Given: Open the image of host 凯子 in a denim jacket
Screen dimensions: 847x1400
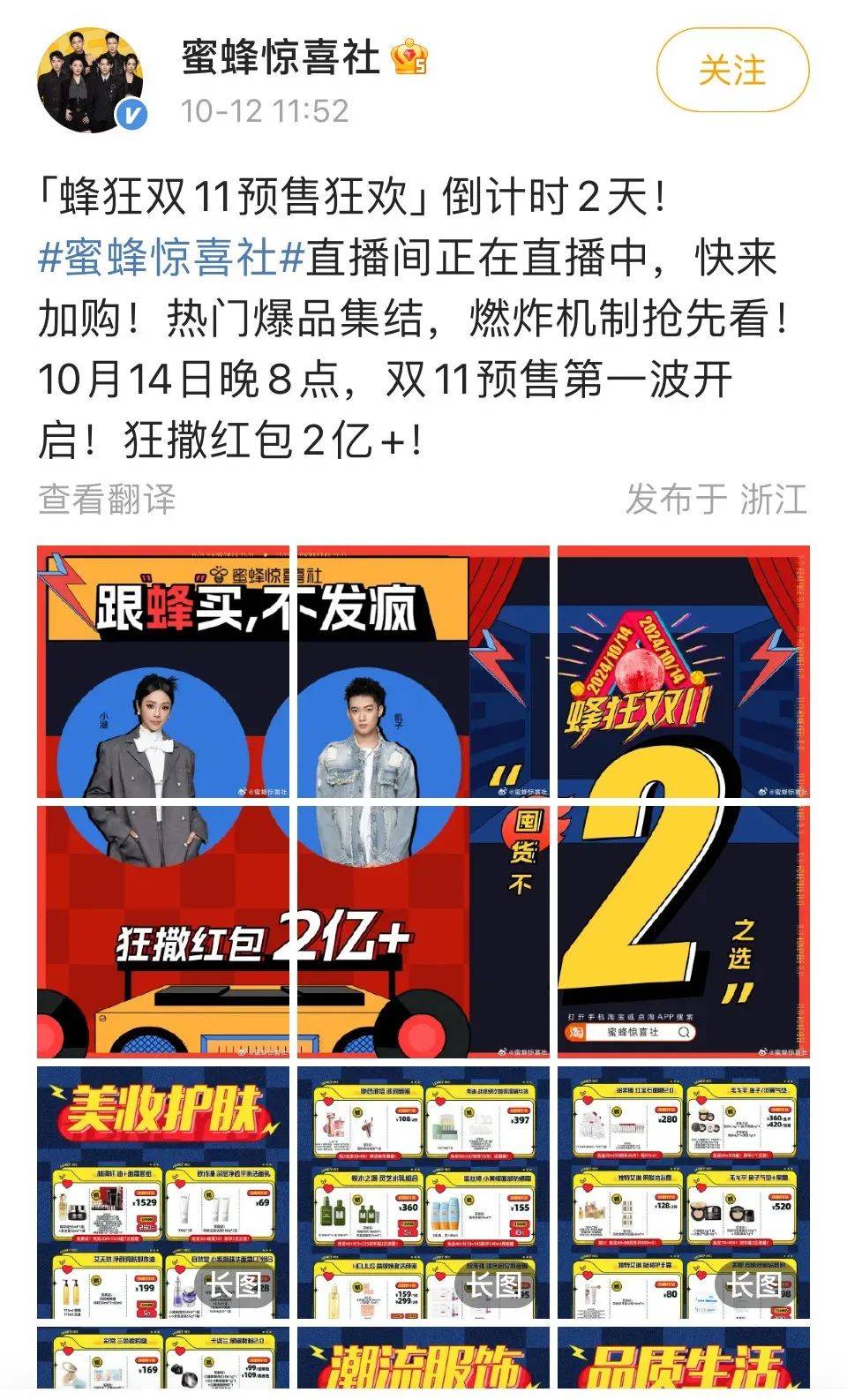Looking at the screenshot, I should coord(423,672).
